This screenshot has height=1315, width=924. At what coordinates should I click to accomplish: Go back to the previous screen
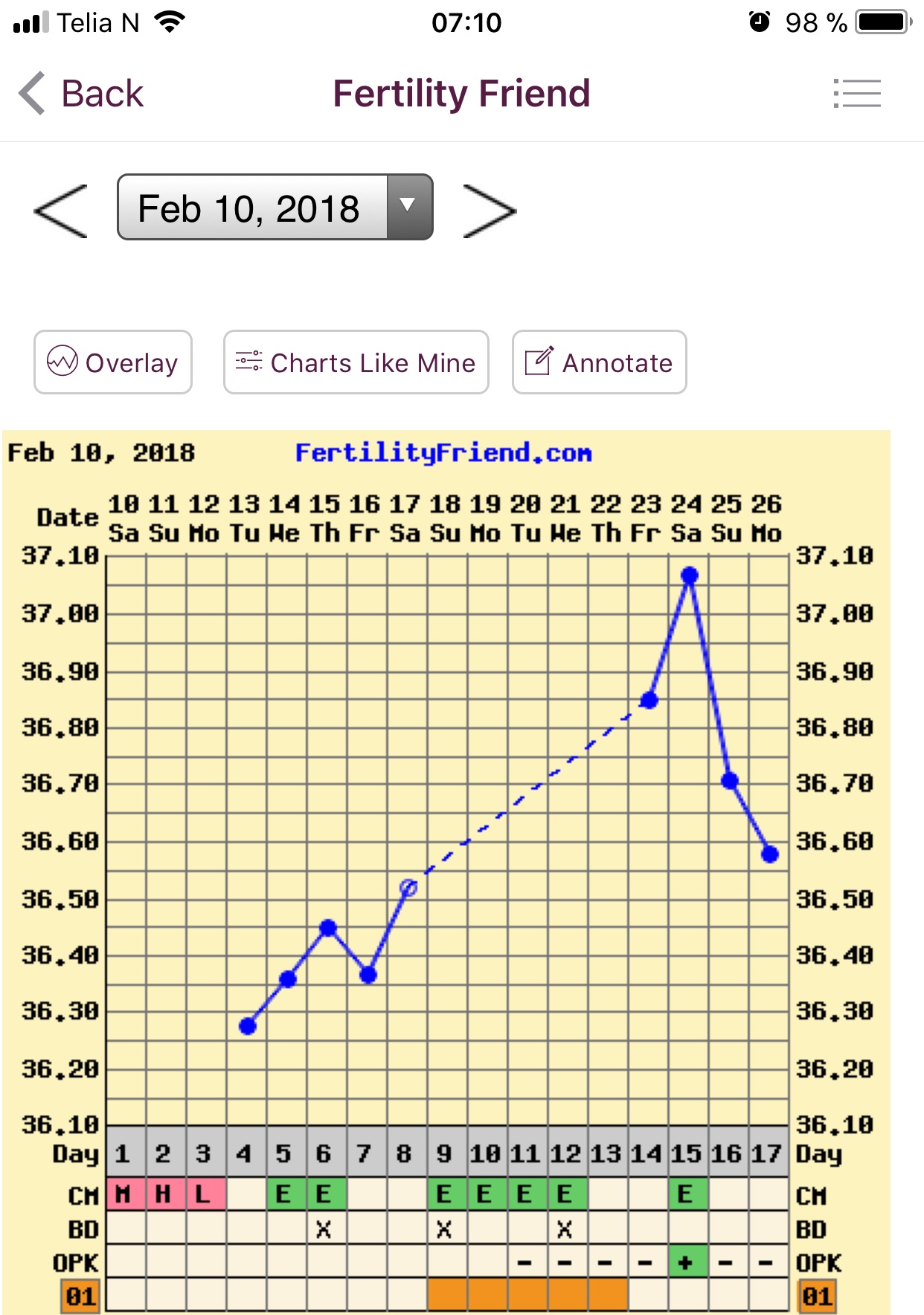pyautogui.click(x=80, y=94)
